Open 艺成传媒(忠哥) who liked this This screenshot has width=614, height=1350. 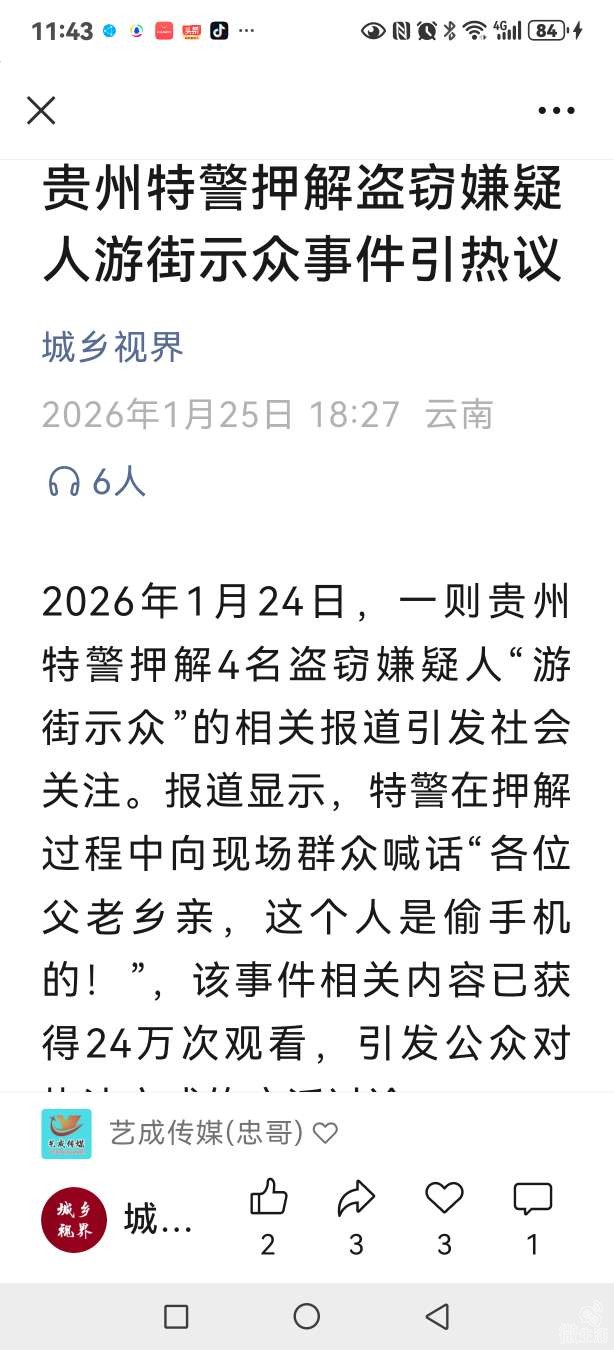click(205, 1133)
